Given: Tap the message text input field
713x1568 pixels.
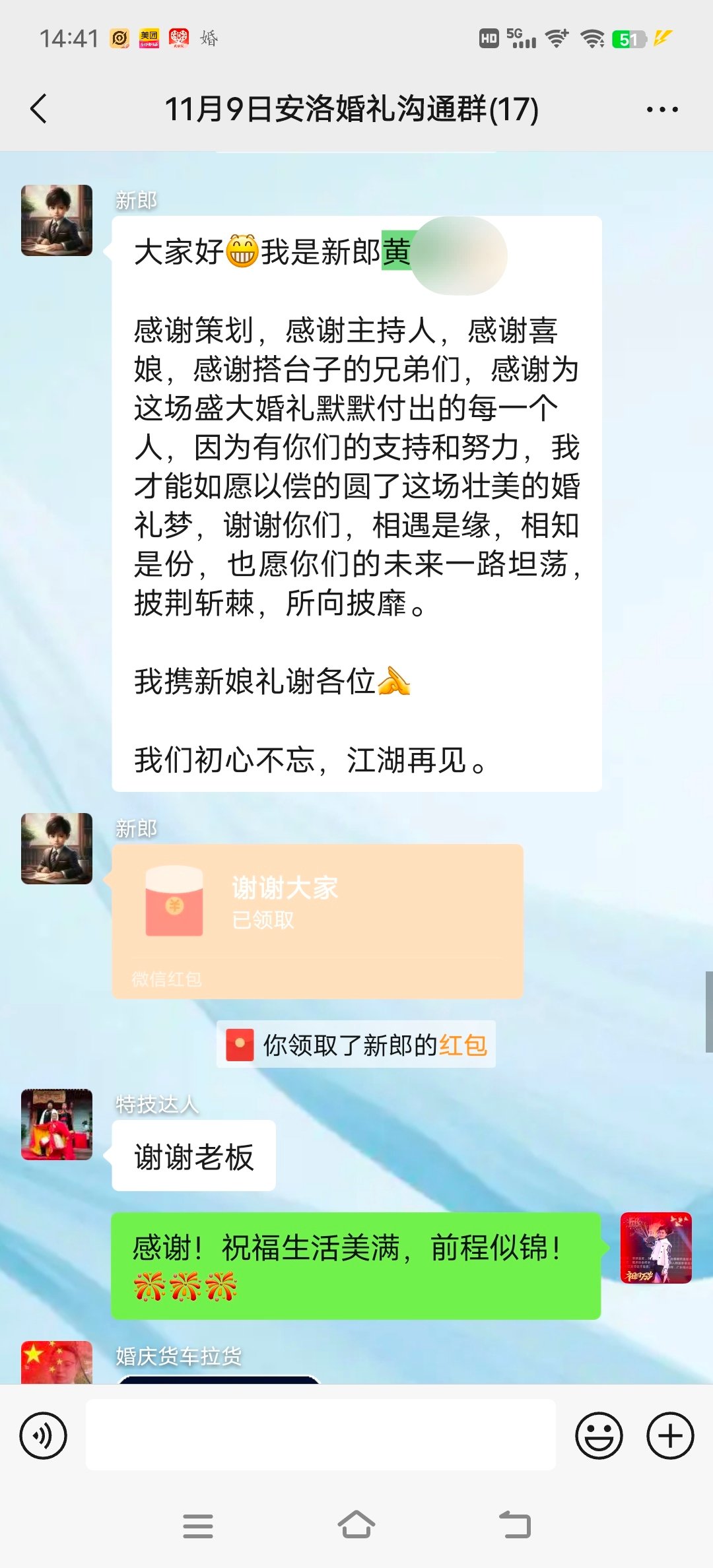Looking at the screenshot, I should point(321,1435).
